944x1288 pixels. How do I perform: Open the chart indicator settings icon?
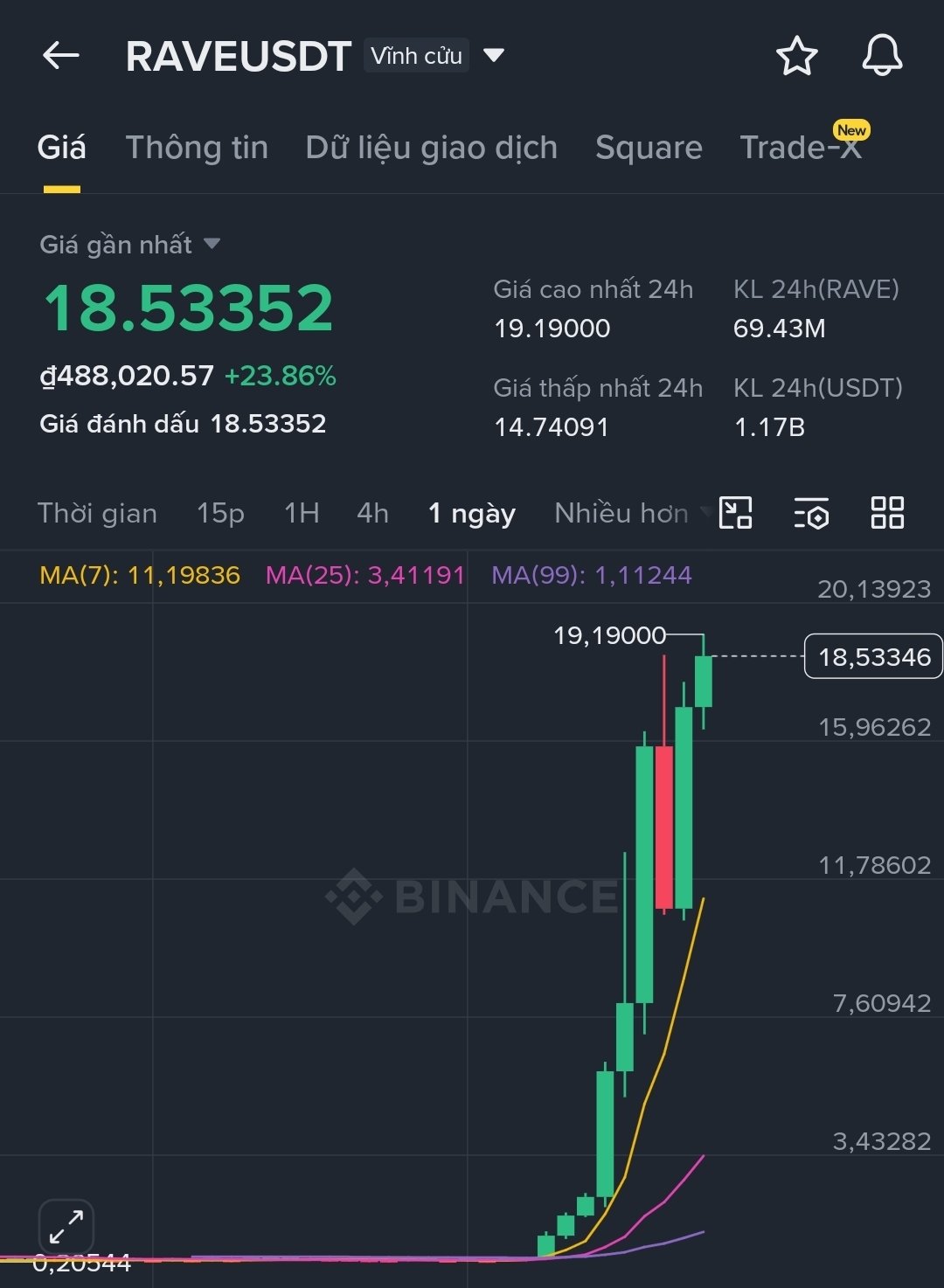point(811,513)
